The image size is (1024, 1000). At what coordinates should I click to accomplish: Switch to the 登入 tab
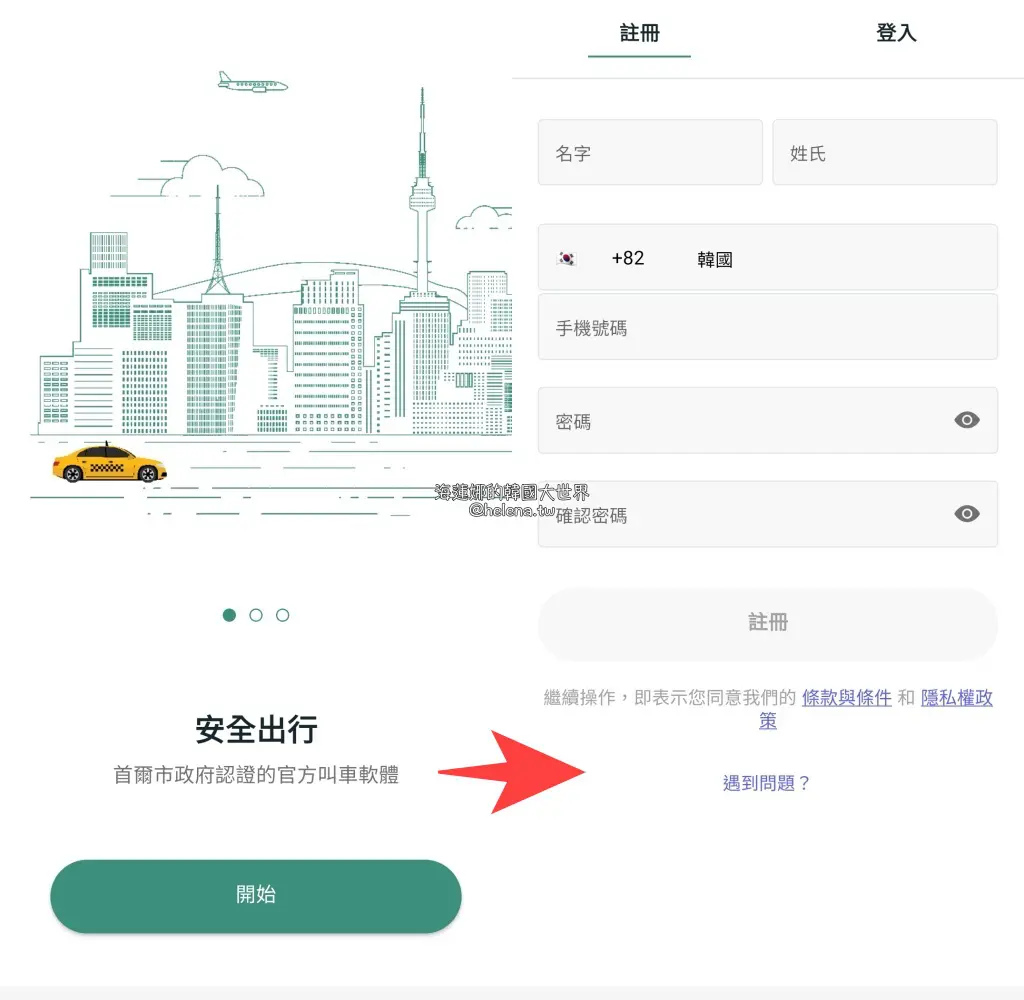[x=896, y=33]
